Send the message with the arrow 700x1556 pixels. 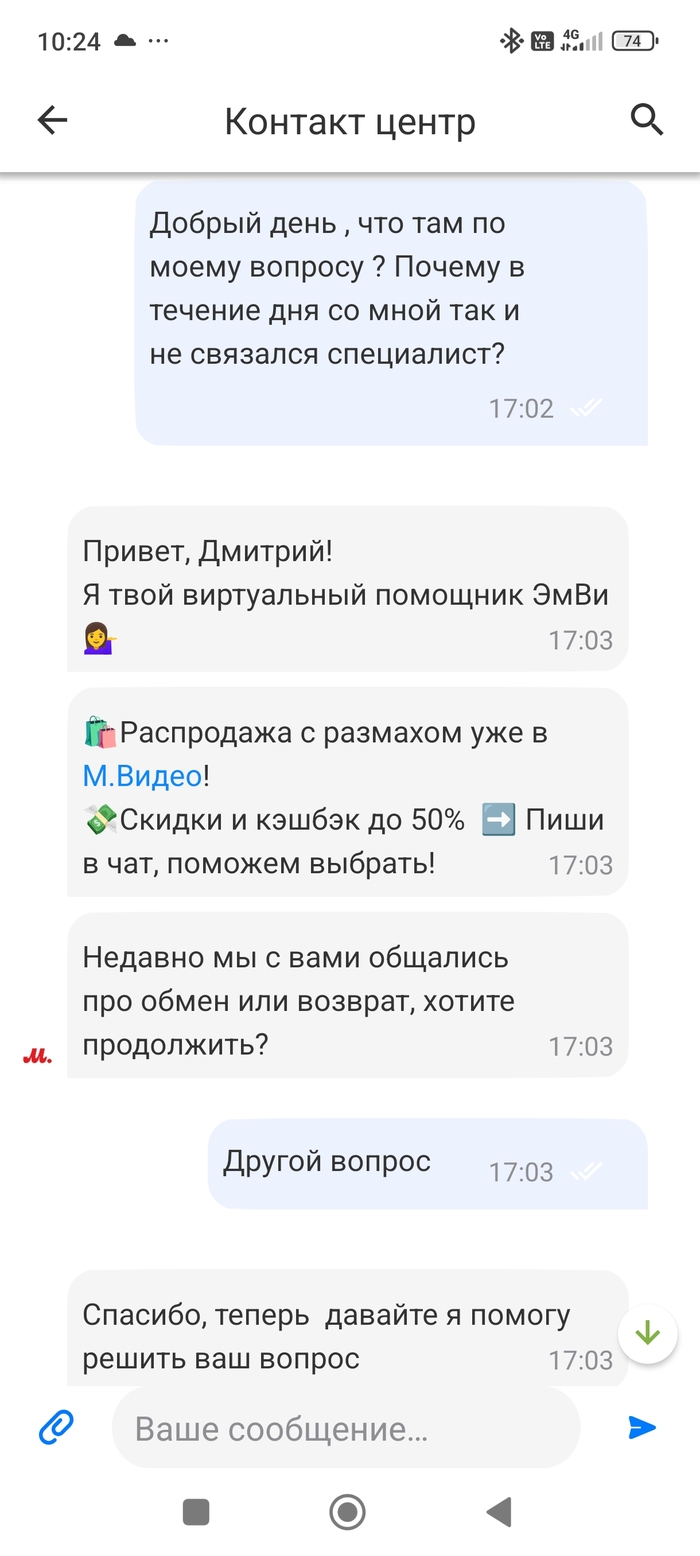(642, 1427)
